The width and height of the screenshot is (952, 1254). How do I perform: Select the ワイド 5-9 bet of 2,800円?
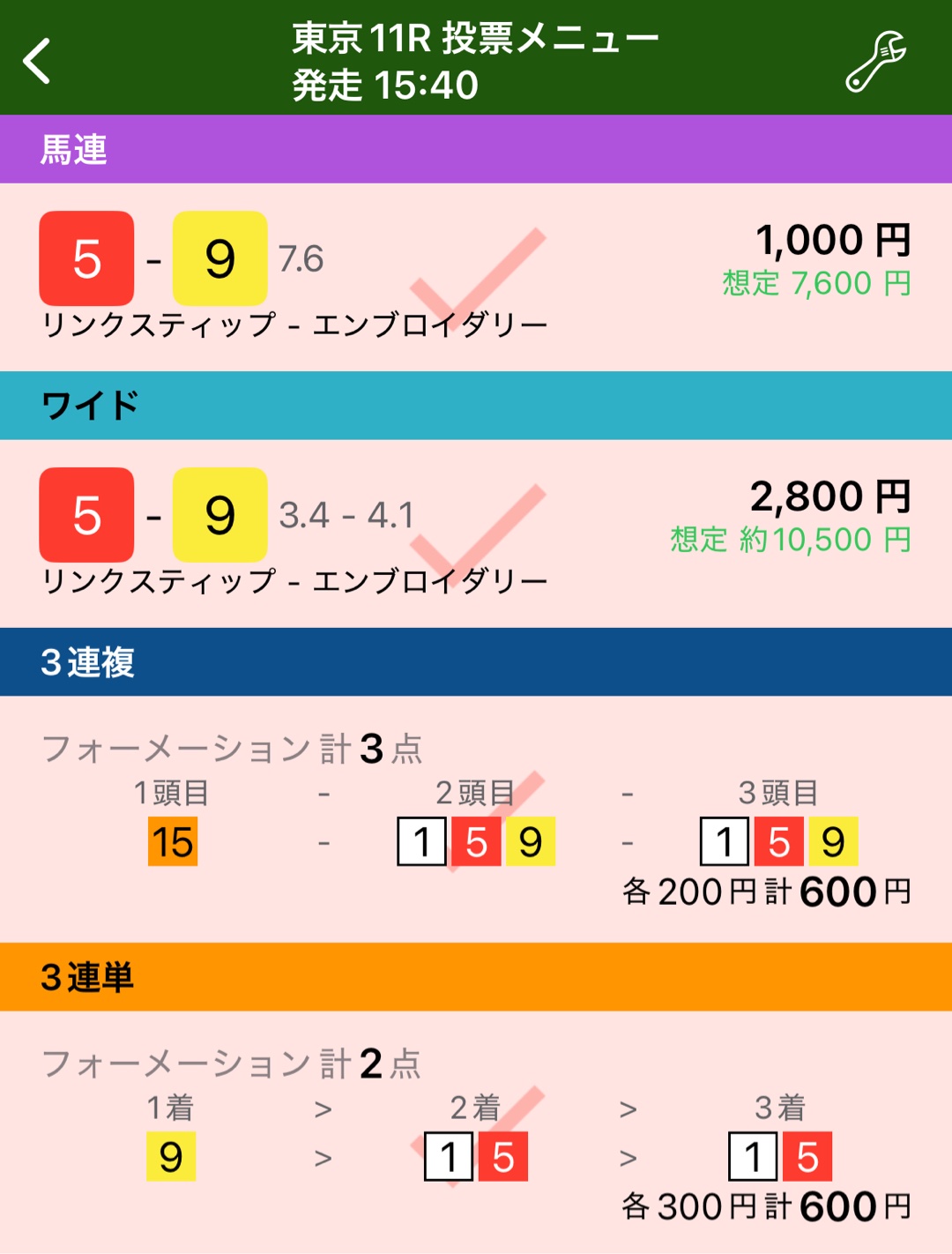click(476, 533)
